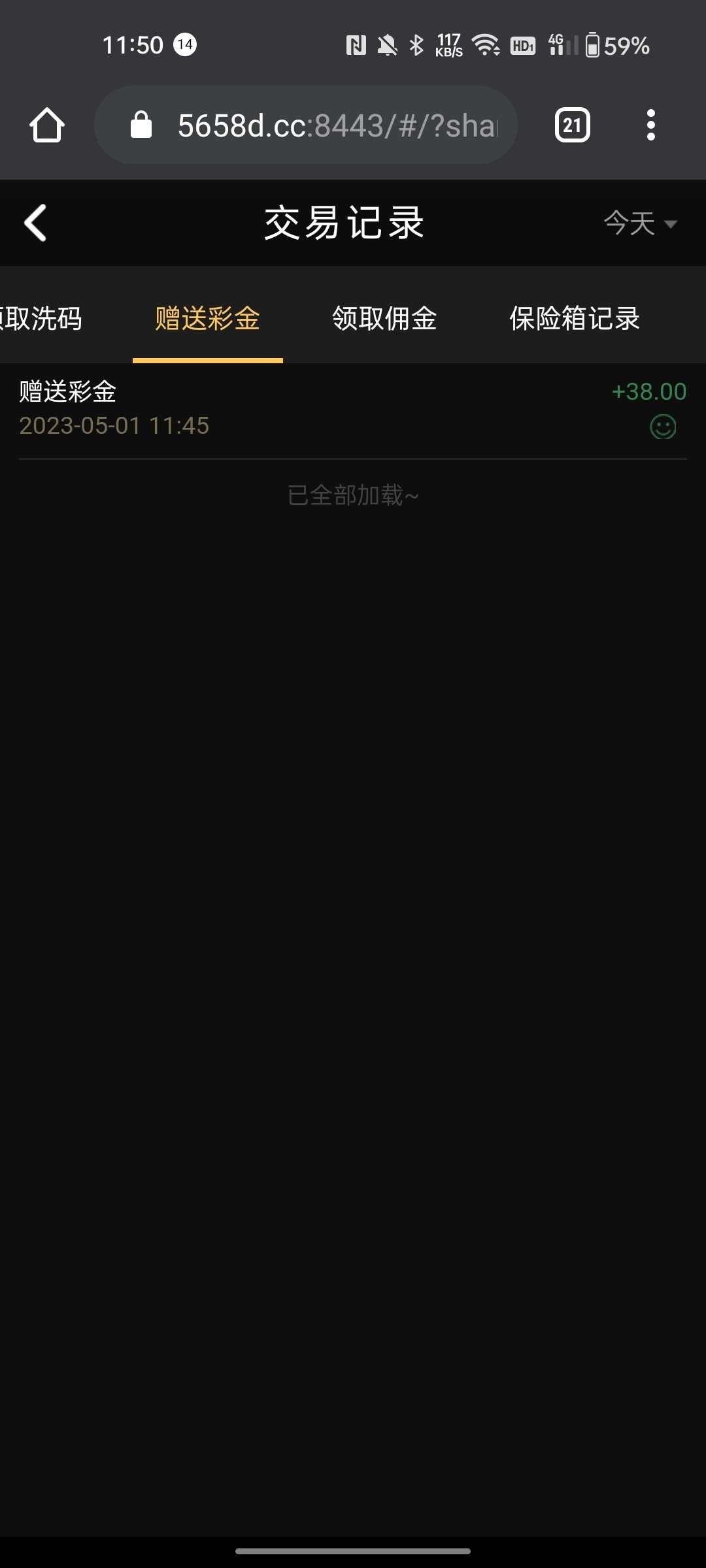The image size is (706, 1568).
Task: Open the 今天 date filter dropdown
Action: coord(639,223)
